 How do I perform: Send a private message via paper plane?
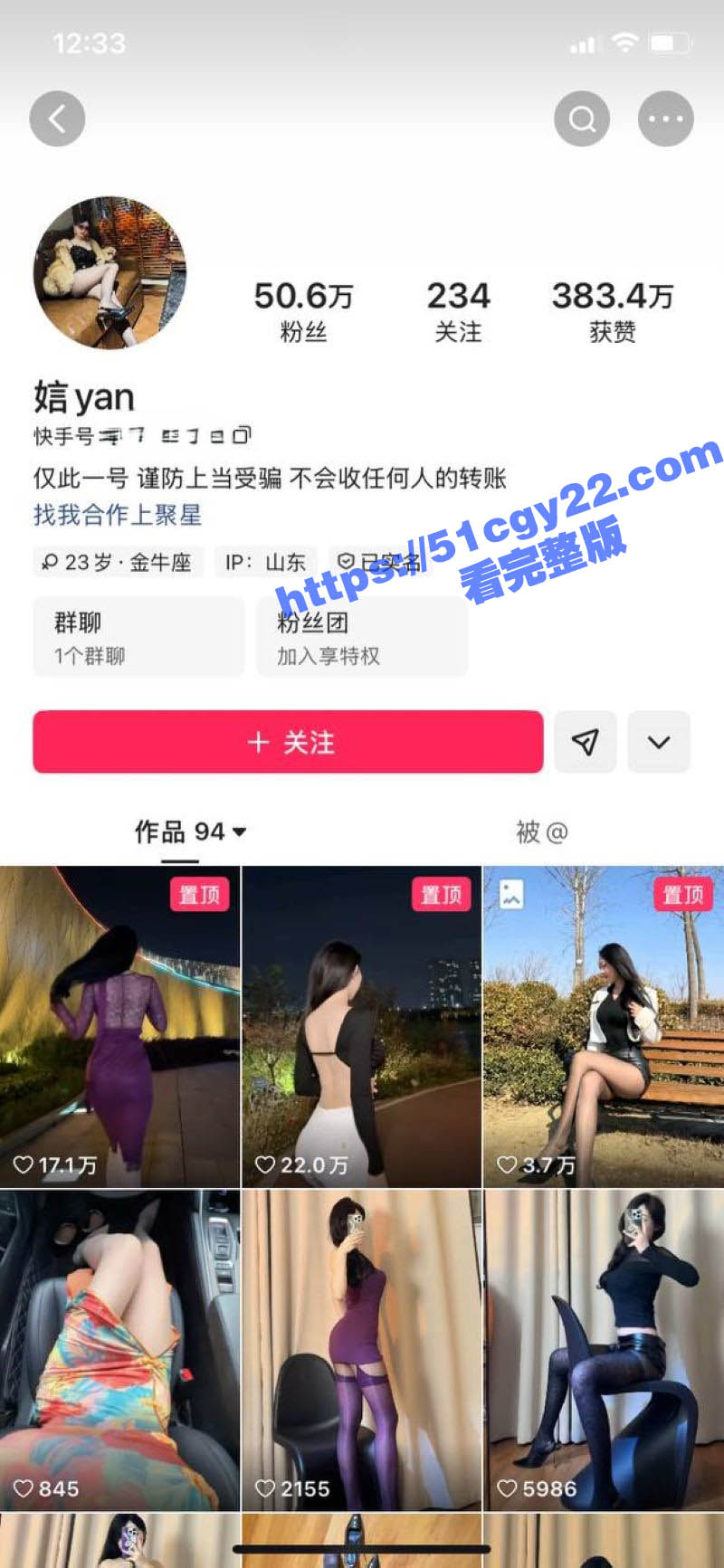tap(585, 742)
